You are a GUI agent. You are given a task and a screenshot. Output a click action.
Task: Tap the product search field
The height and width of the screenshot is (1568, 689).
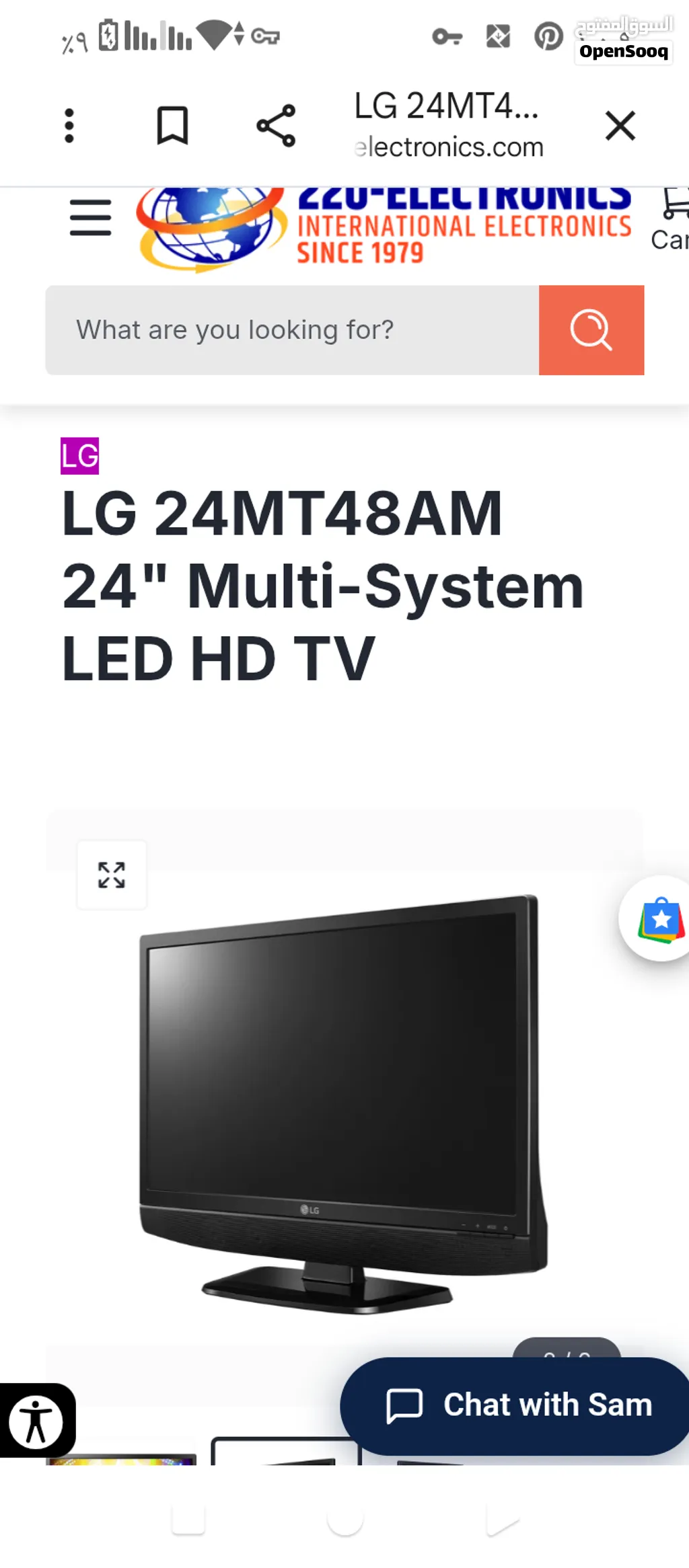(x=292, y=330)
